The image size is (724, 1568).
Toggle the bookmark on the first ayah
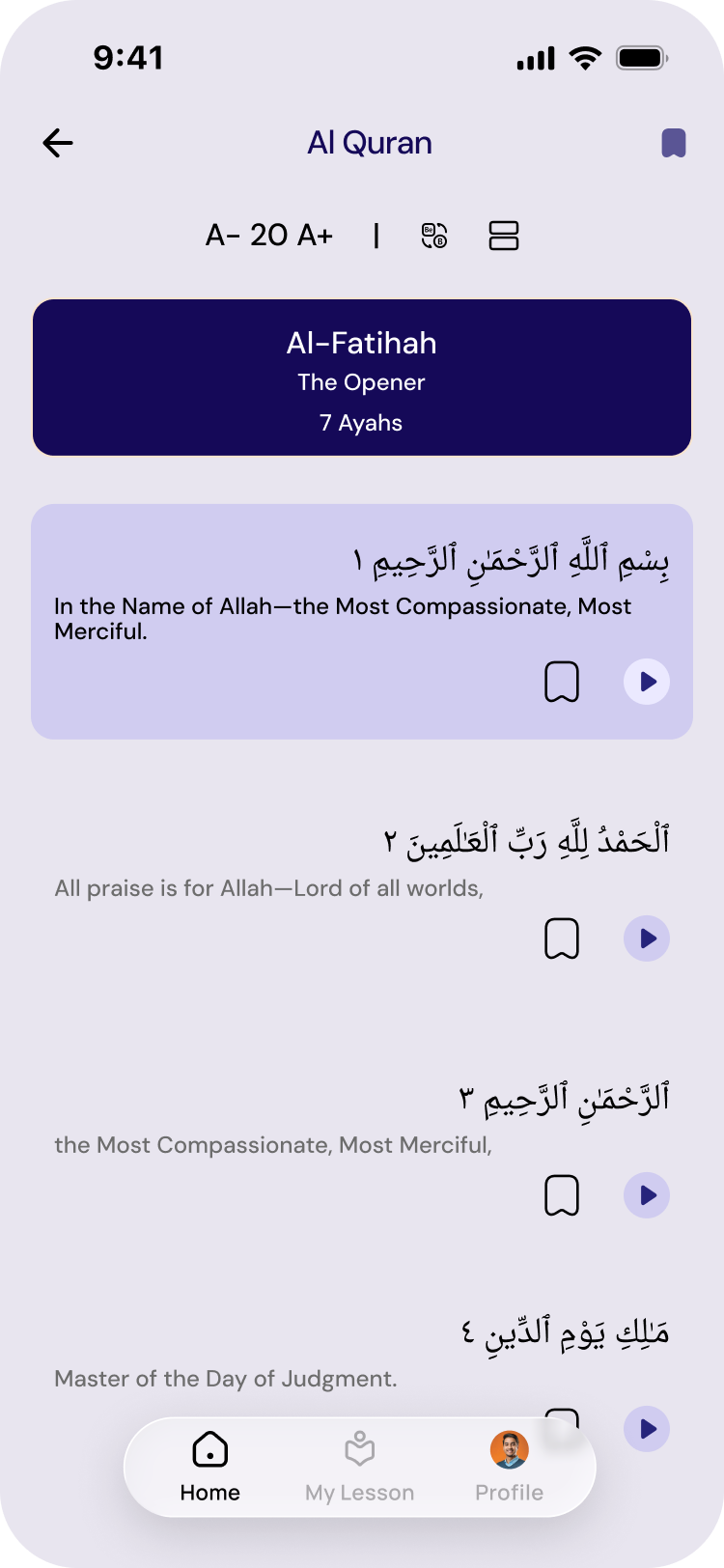(x=562, y=681)
